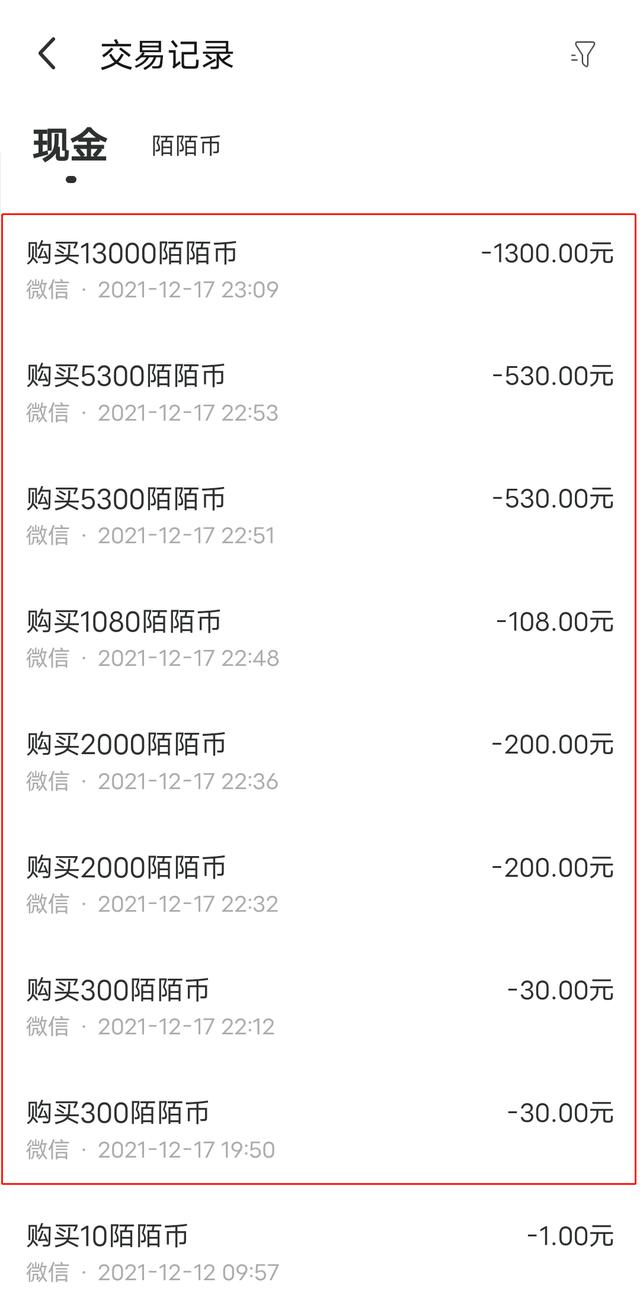Go back from the 交易记录 page
640x1298 pixels.
47,54
